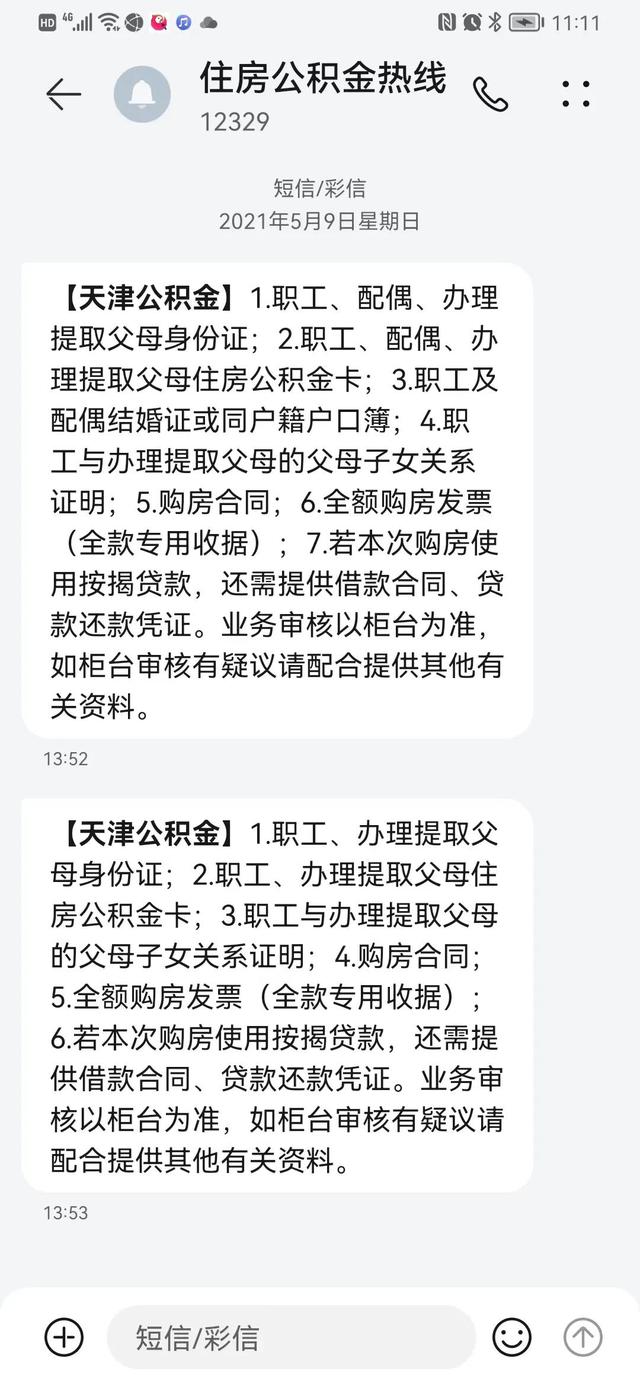Go back to the message list

pos(63,94)
